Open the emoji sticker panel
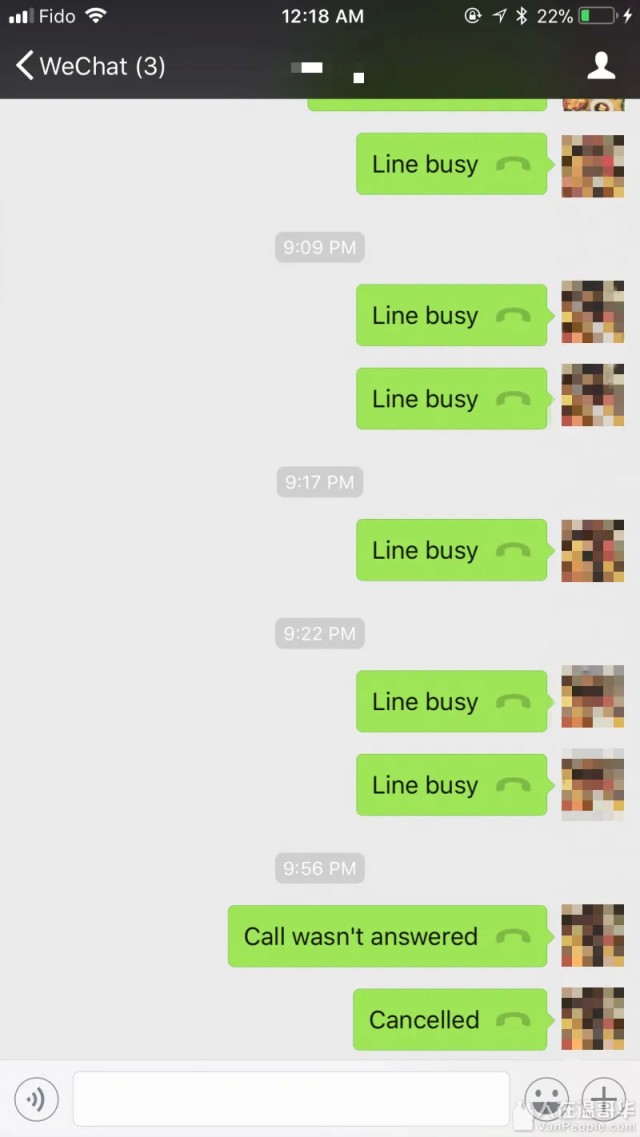Image resolution: width=640 pixels, height=1137 pixels. point(546,1100)
